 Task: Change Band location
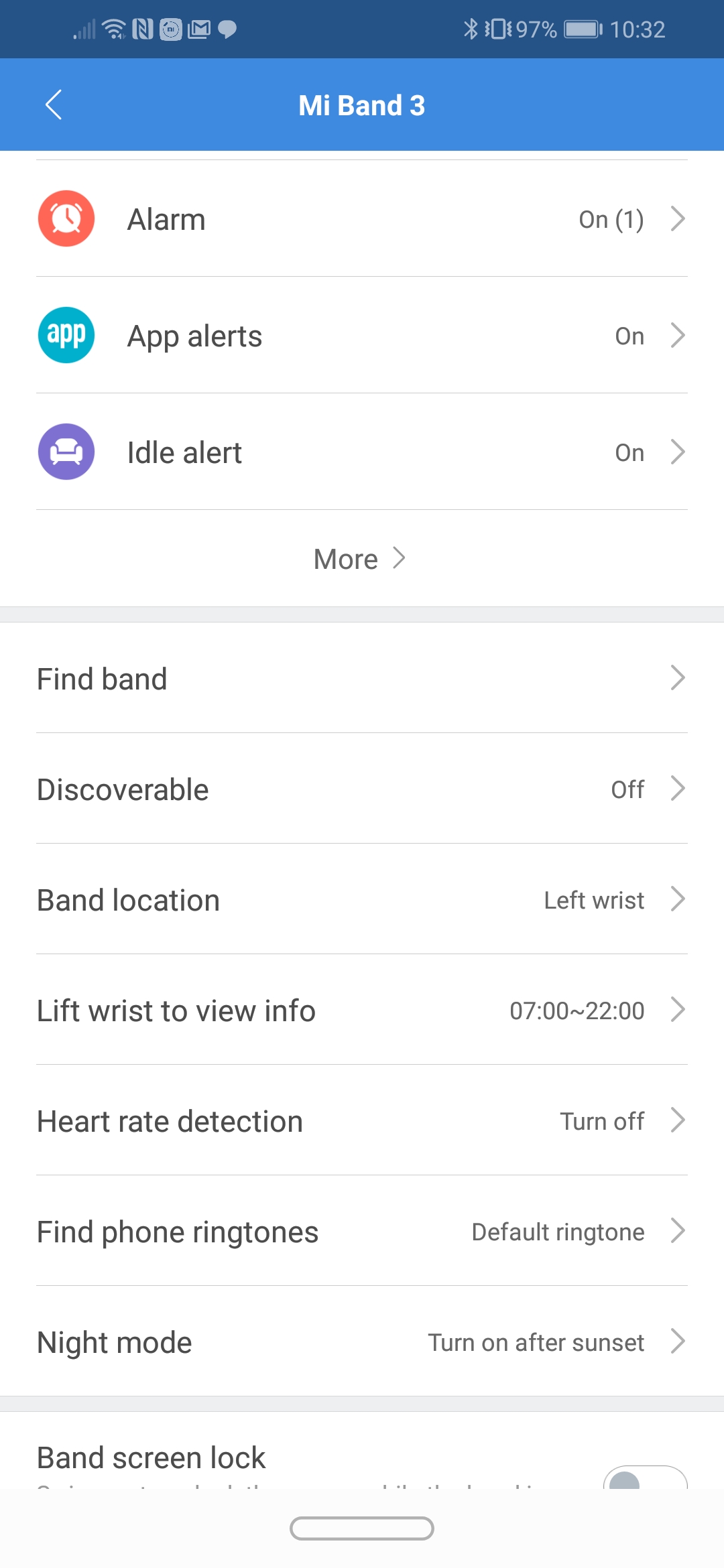tap(362, 899)
